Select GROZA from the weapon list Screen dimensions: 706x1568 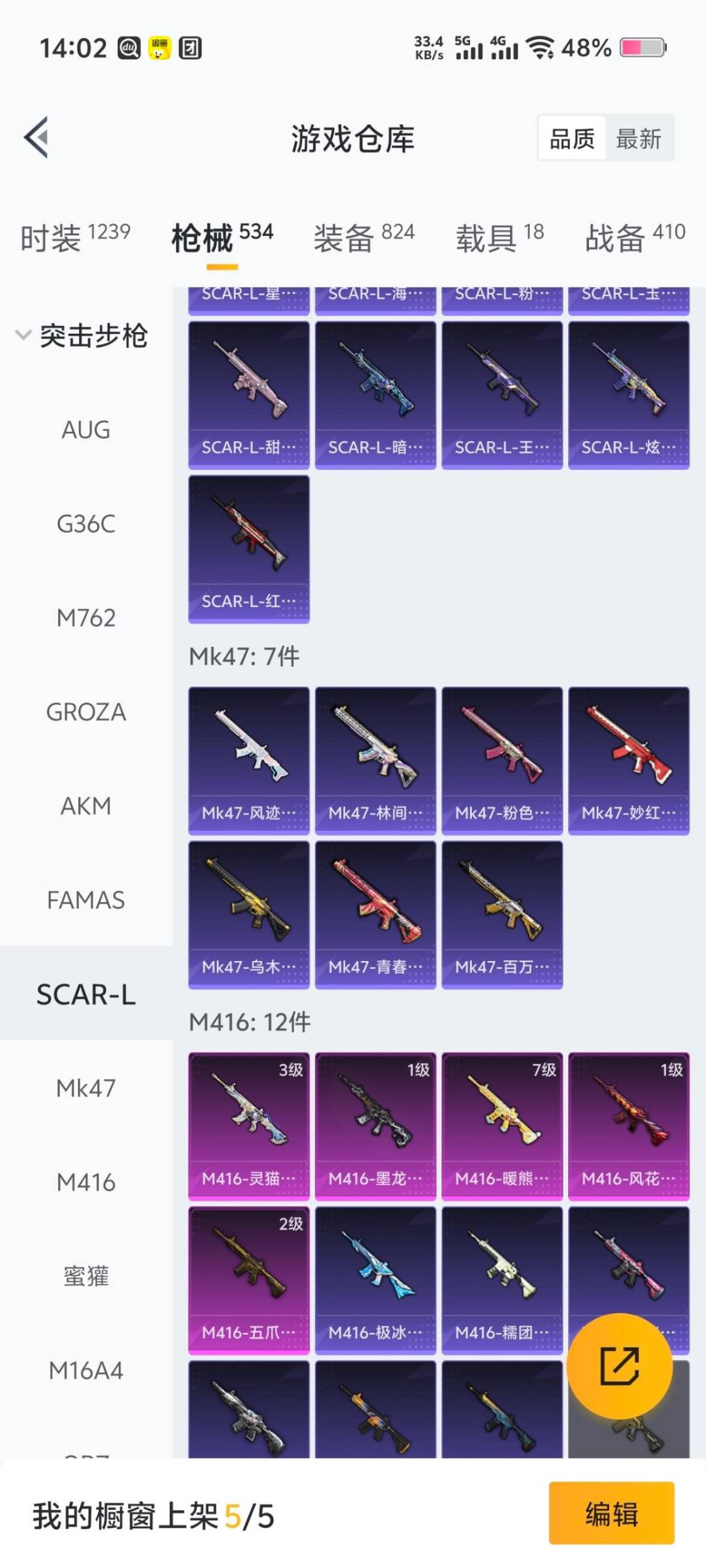click(86, 712)
